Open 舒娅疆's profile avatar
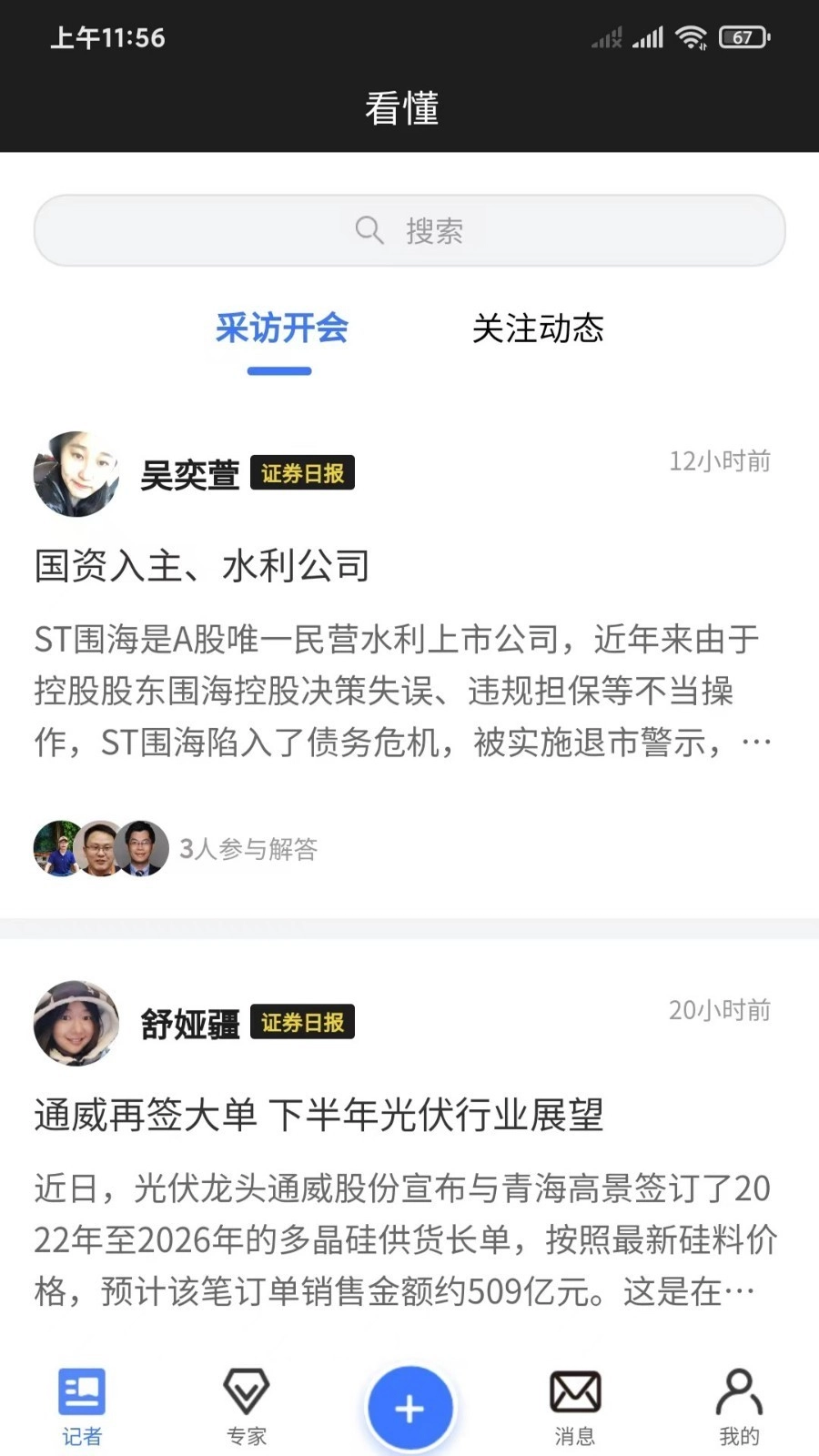The image size is (819, 1456). [x=76, y=1023]
